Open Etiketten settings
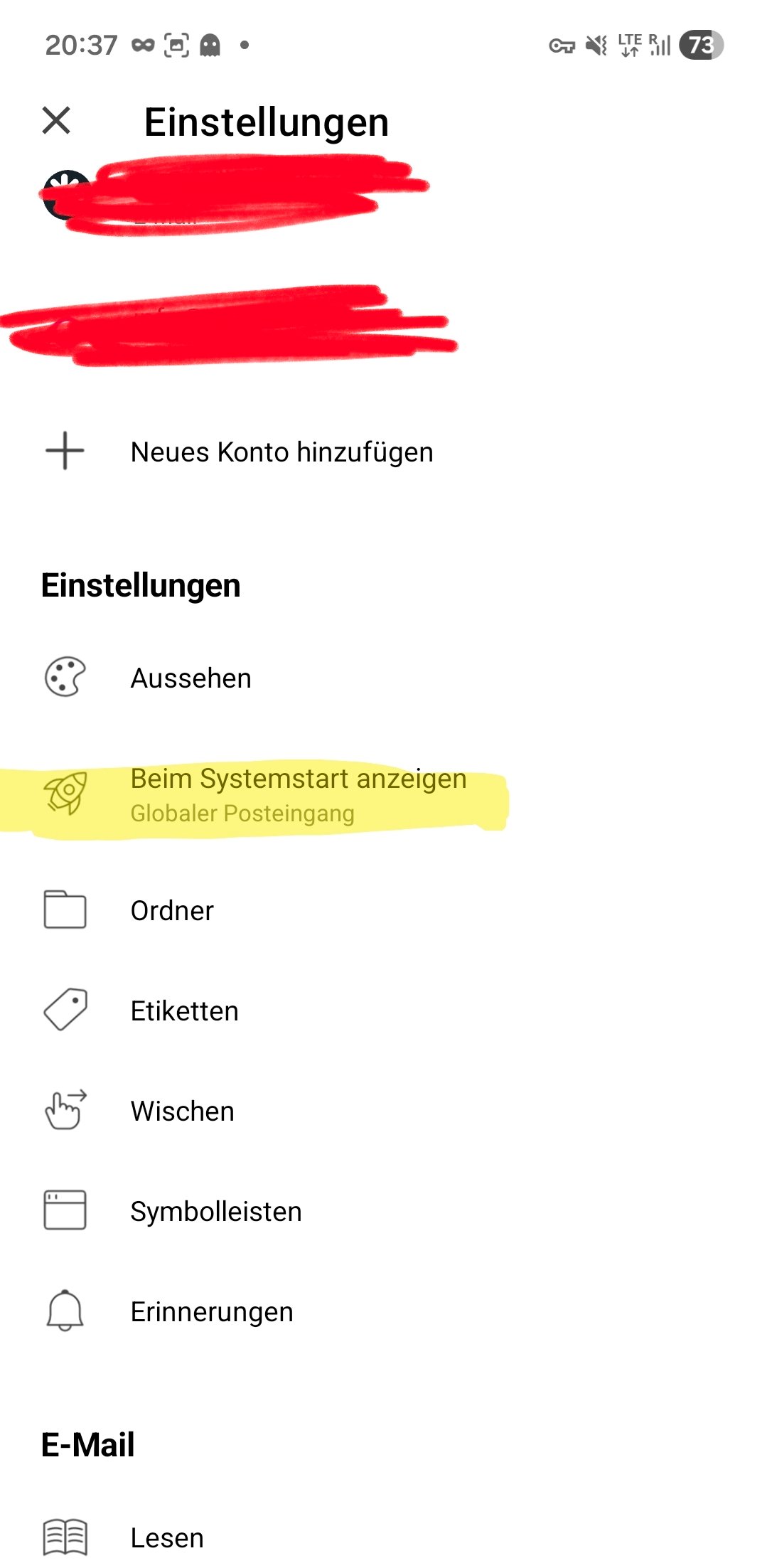Screen dimensions: 767x1568 (x=184, y=1010)
